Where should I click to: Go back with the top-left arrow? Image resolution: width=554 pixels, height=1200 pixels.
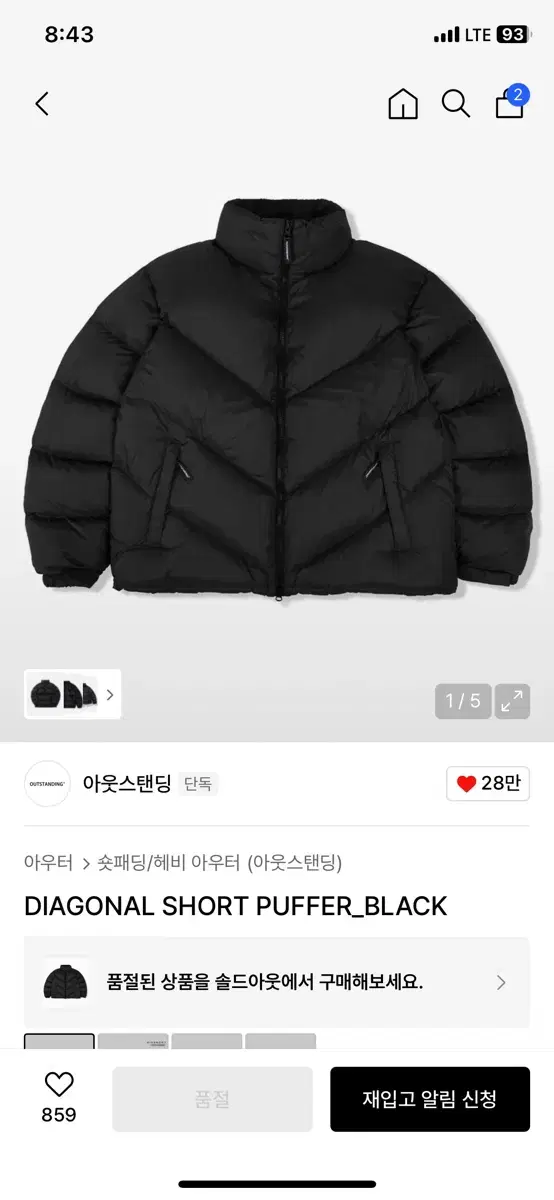coord(42,103)
